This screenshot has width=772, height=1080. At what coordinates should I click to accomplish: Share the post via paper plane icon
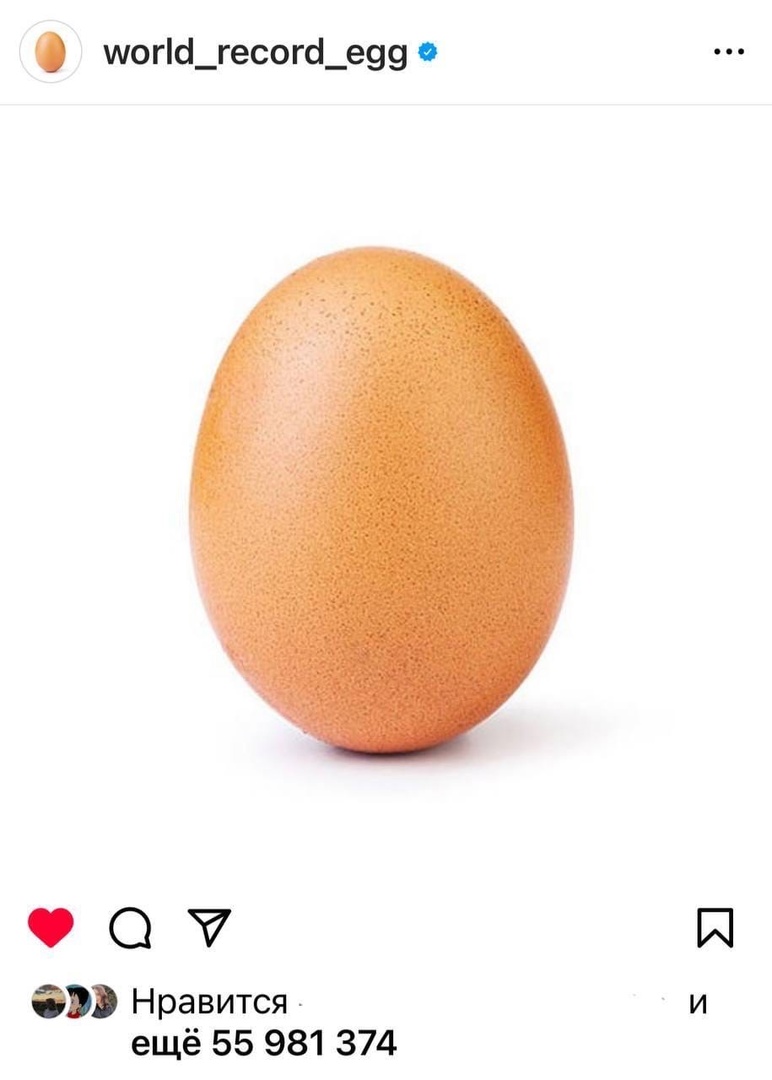pos(210,927)
